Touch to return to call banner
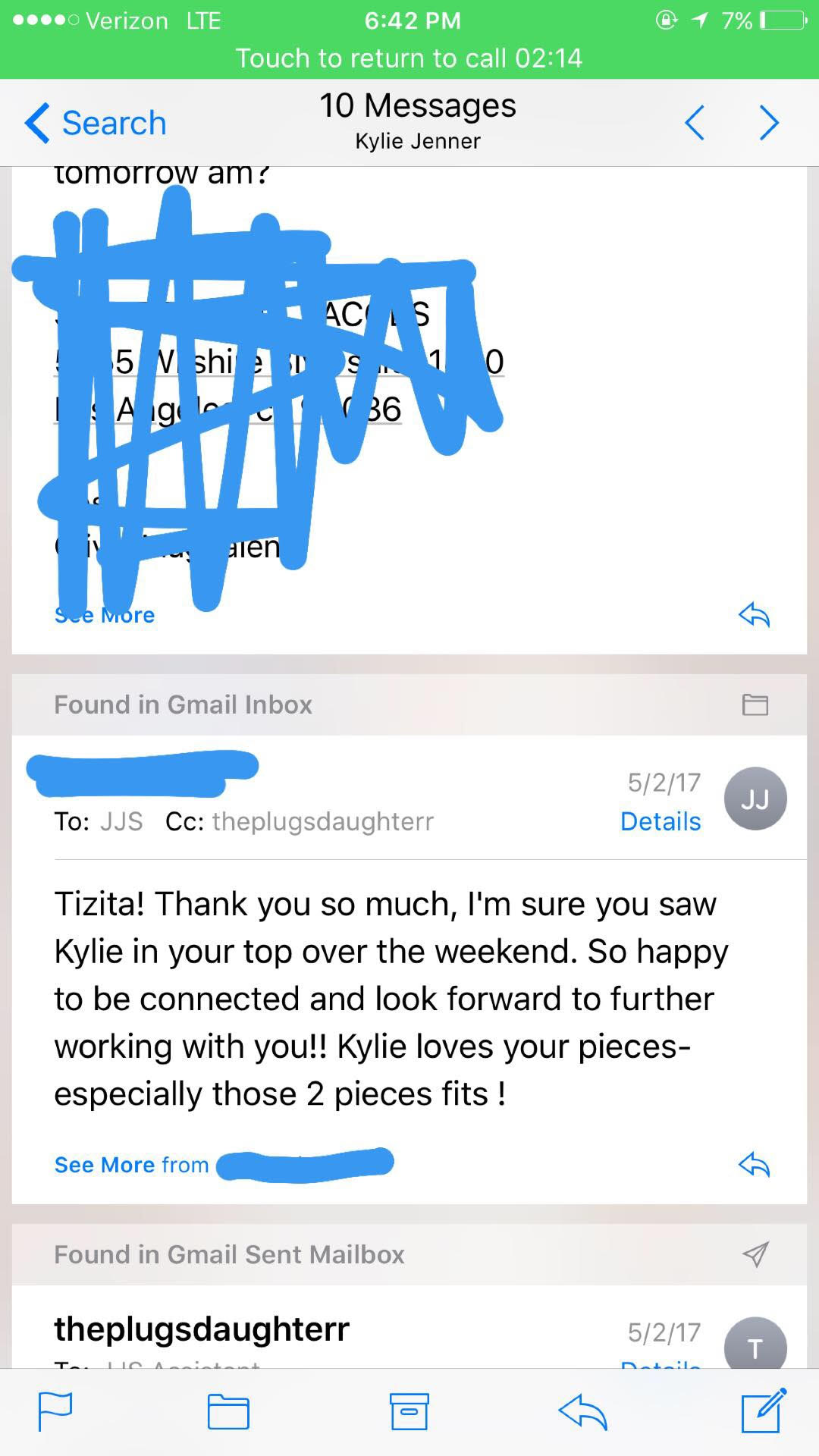The image size is (819, 1456). click(x=409, y=58)
